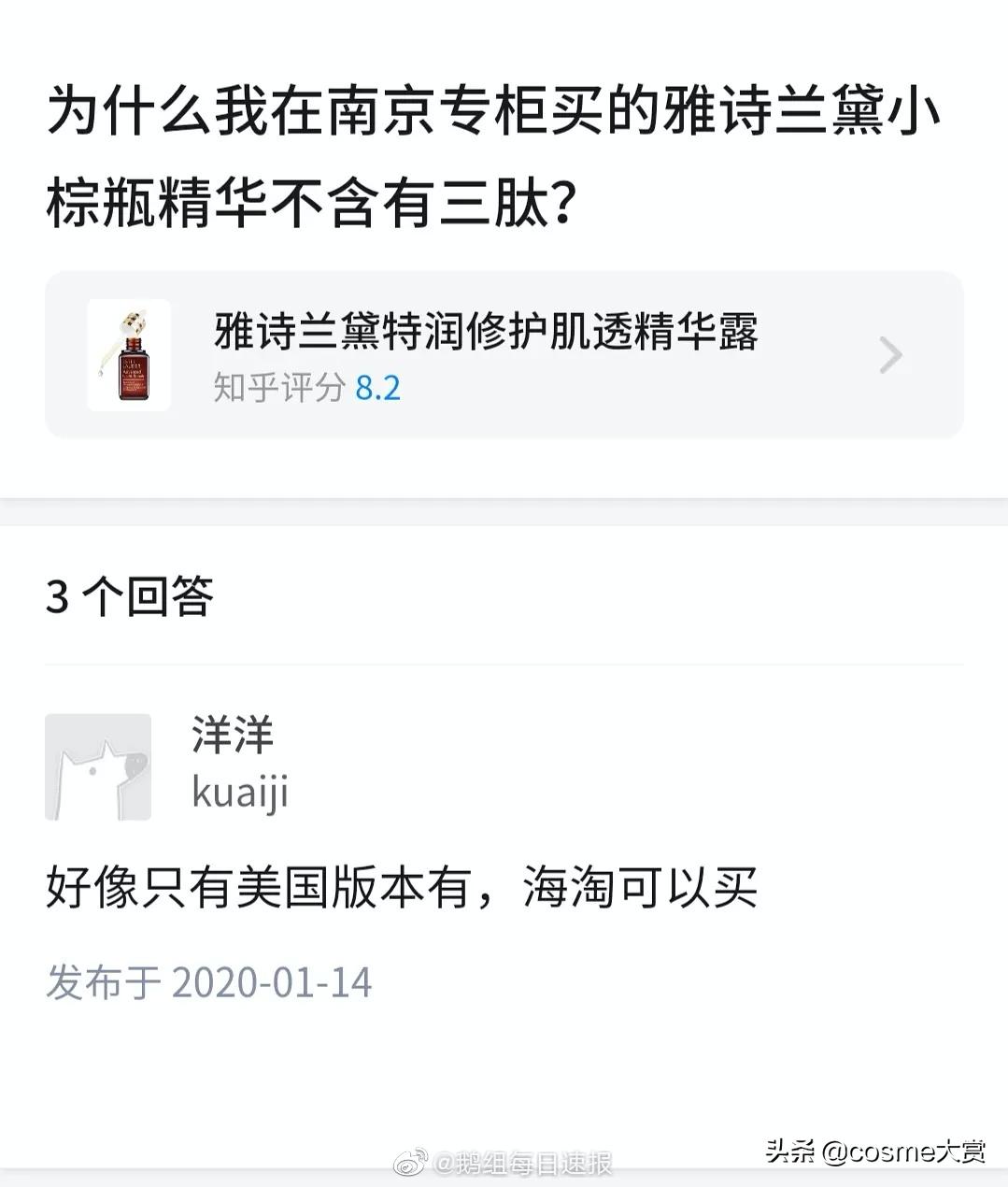Screen dimensions: 1008x1187
Task: Open the 雅诗兰黛特润修护肌透精华露 product card
Action: tap(486, 332)
